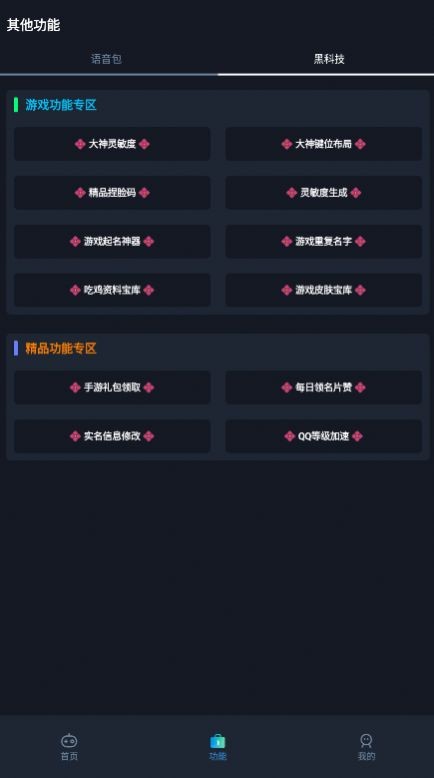
Task: Browse 游戏皮肤宝库
Action: [x=323, y=290]
